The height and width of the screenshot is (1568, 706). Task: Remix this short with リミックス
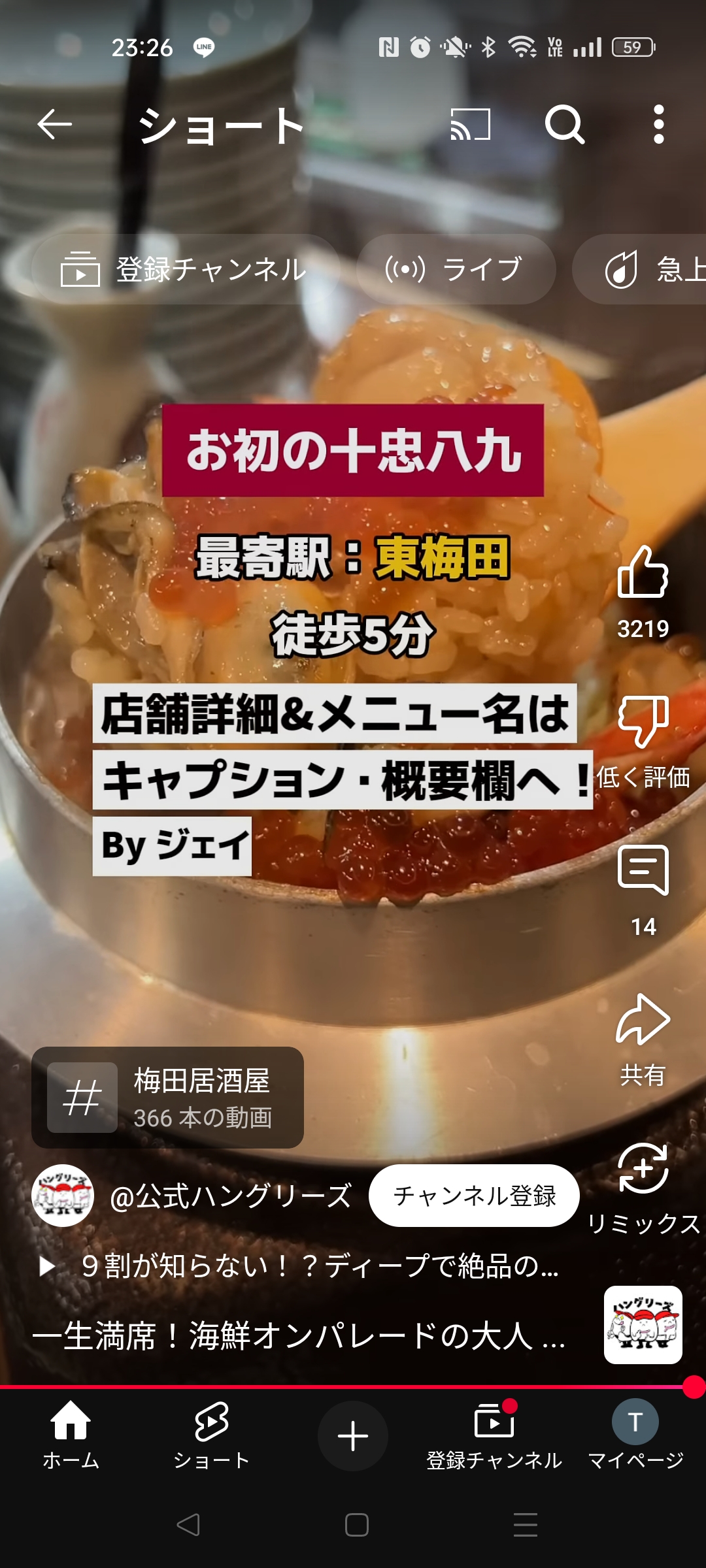click(x=643, y=1168)
